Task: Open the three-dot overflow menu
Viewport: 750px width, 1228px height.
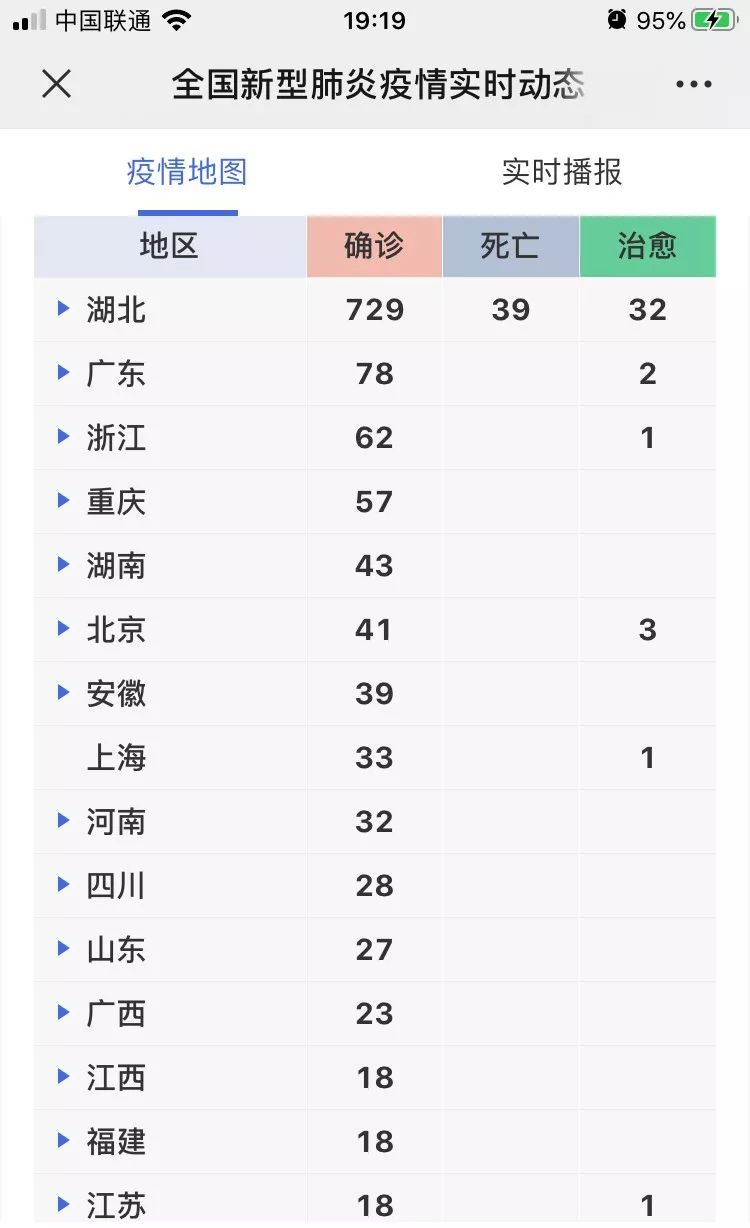Action: coord(693,84)
